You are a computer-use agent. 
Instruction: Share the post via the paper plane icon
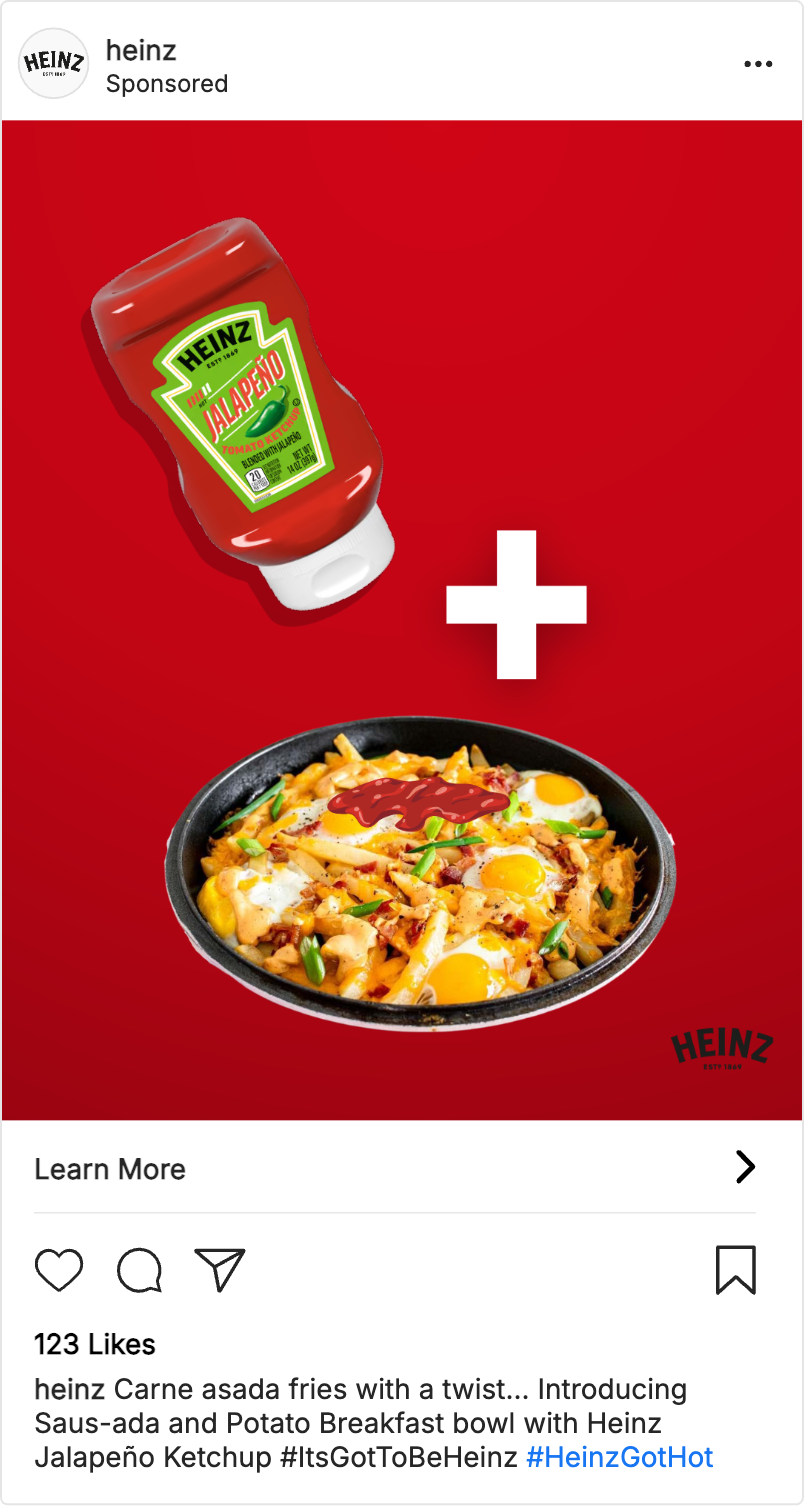pyautogui.click(x=220, y=1270)
